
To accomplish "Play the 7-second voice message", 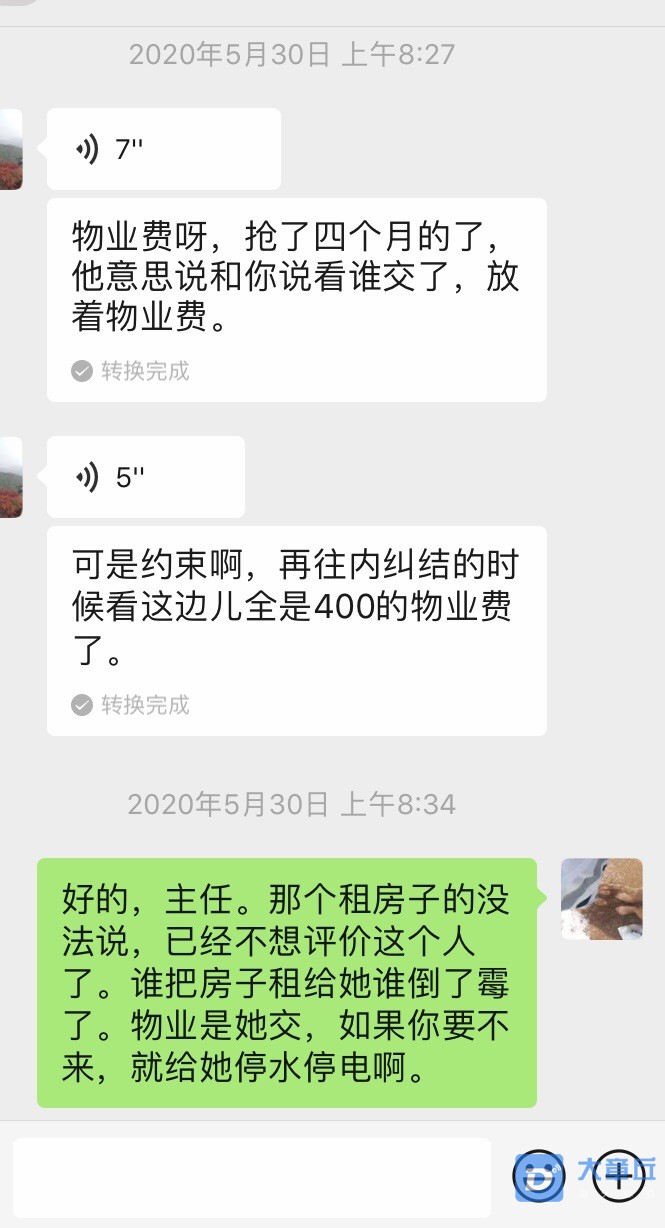I will click(163, 150).
